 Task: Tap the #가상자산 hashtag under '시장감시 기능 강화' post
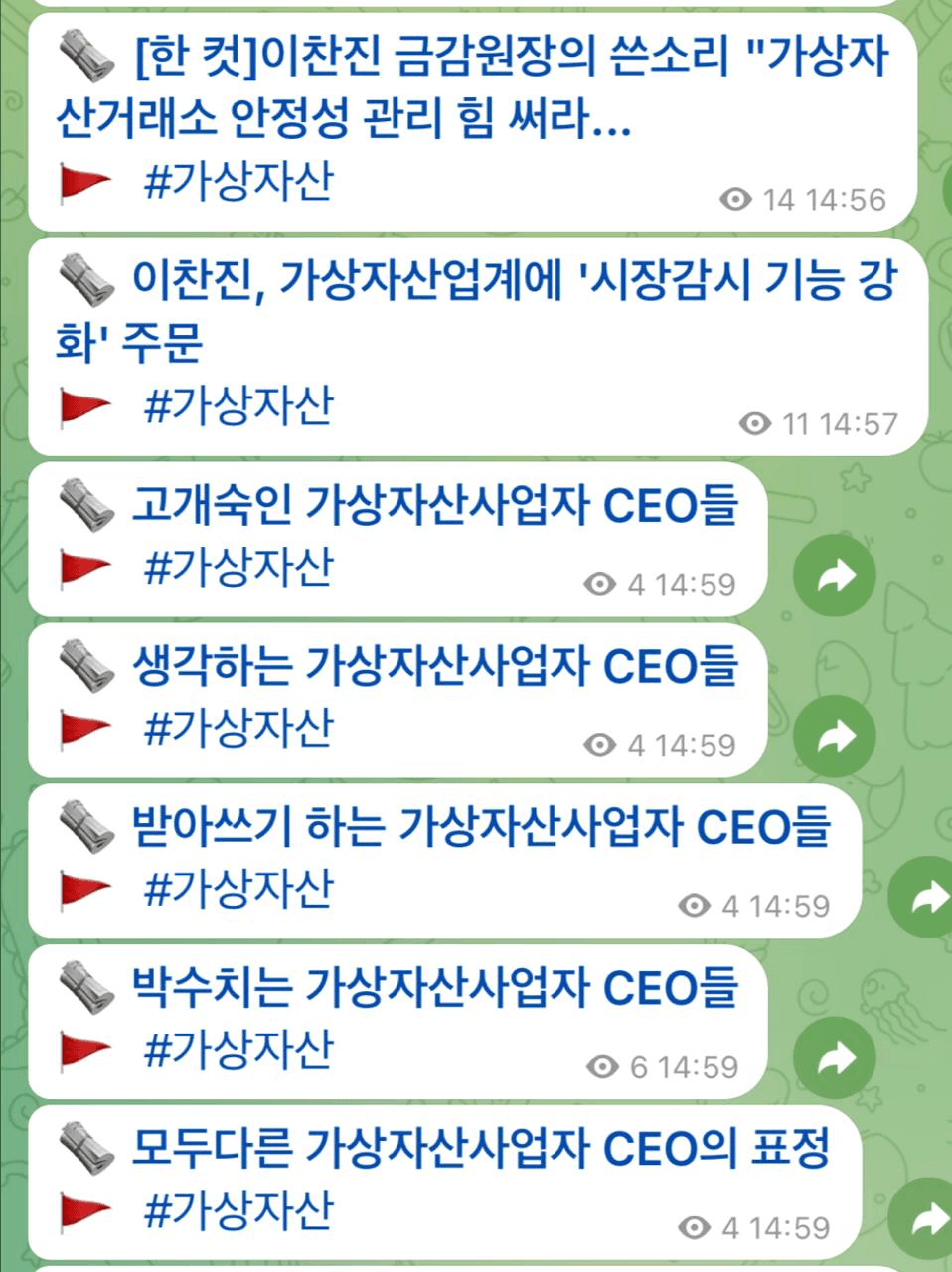(238, 405)
